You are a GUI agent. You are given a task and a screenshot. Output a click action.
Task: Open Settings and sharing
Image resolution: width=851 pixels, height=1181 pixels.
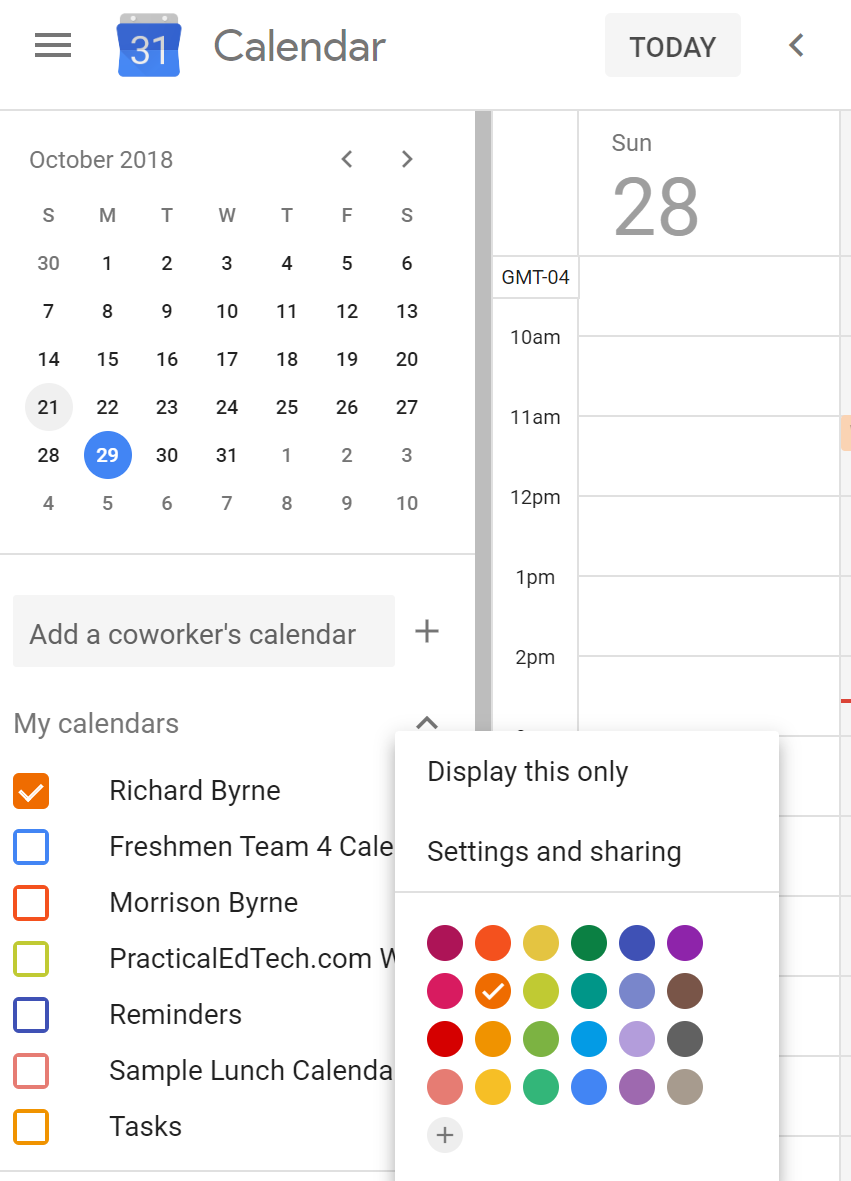[555, 851]
